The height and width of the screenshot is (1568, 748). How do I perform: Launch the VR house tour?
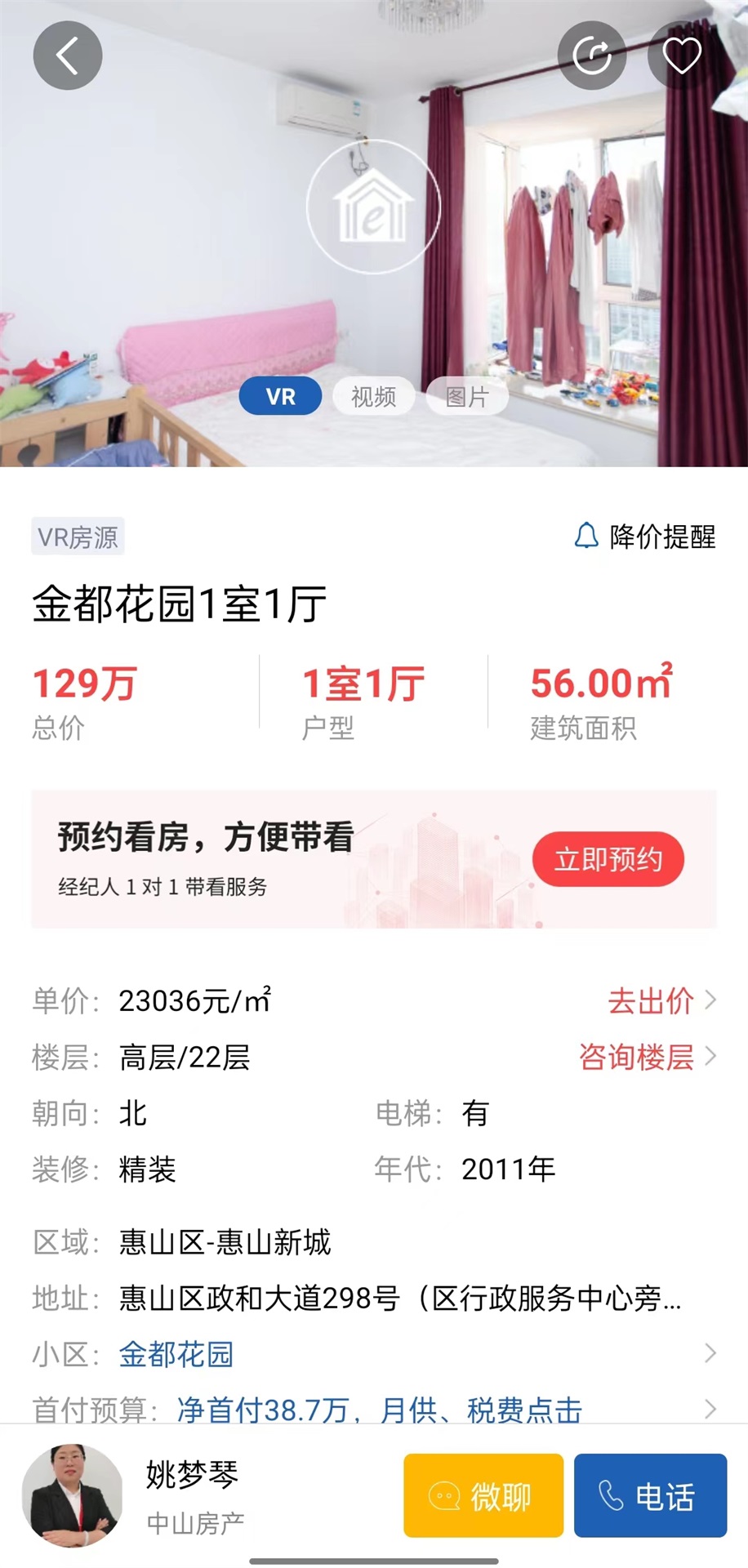[x=373, y=207]
